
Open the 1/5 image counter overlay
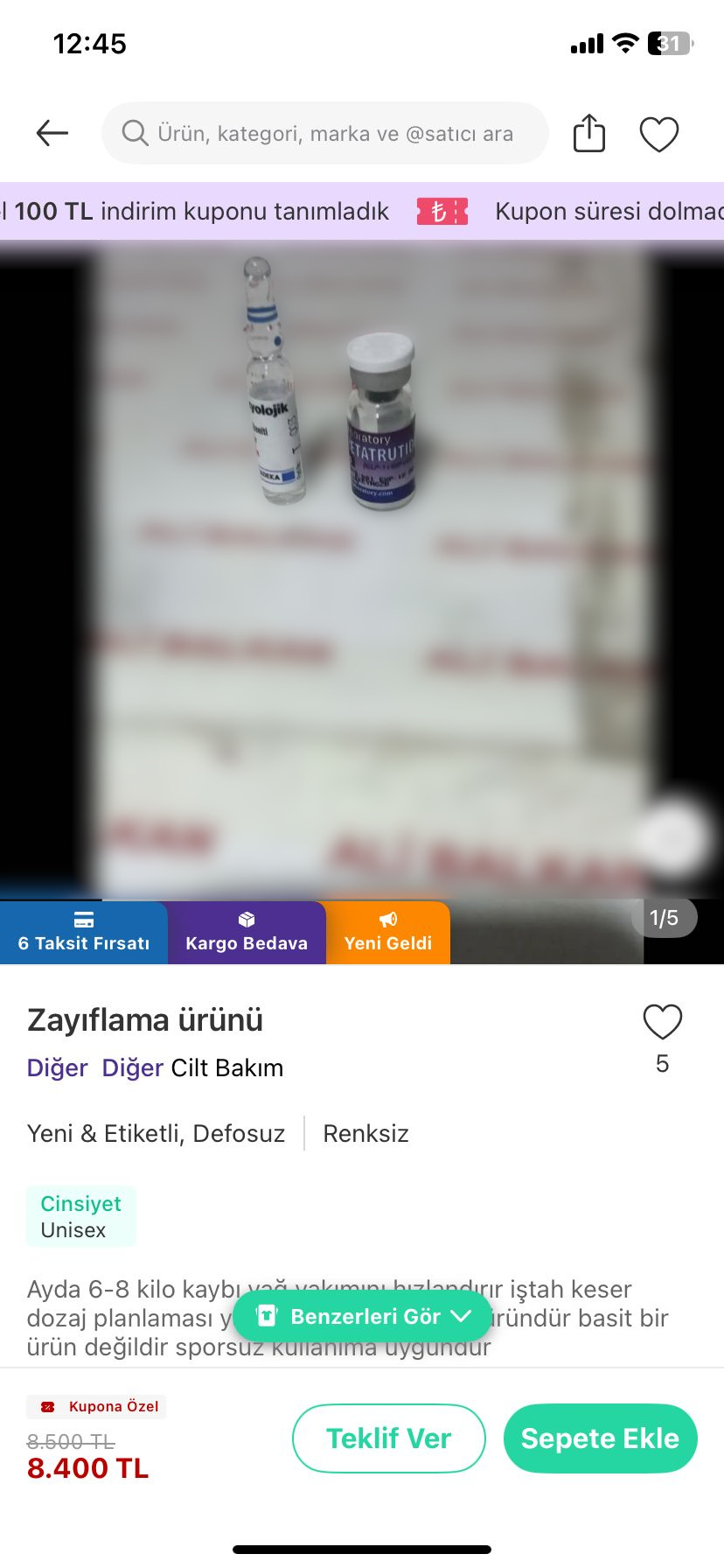click(664, 917)
